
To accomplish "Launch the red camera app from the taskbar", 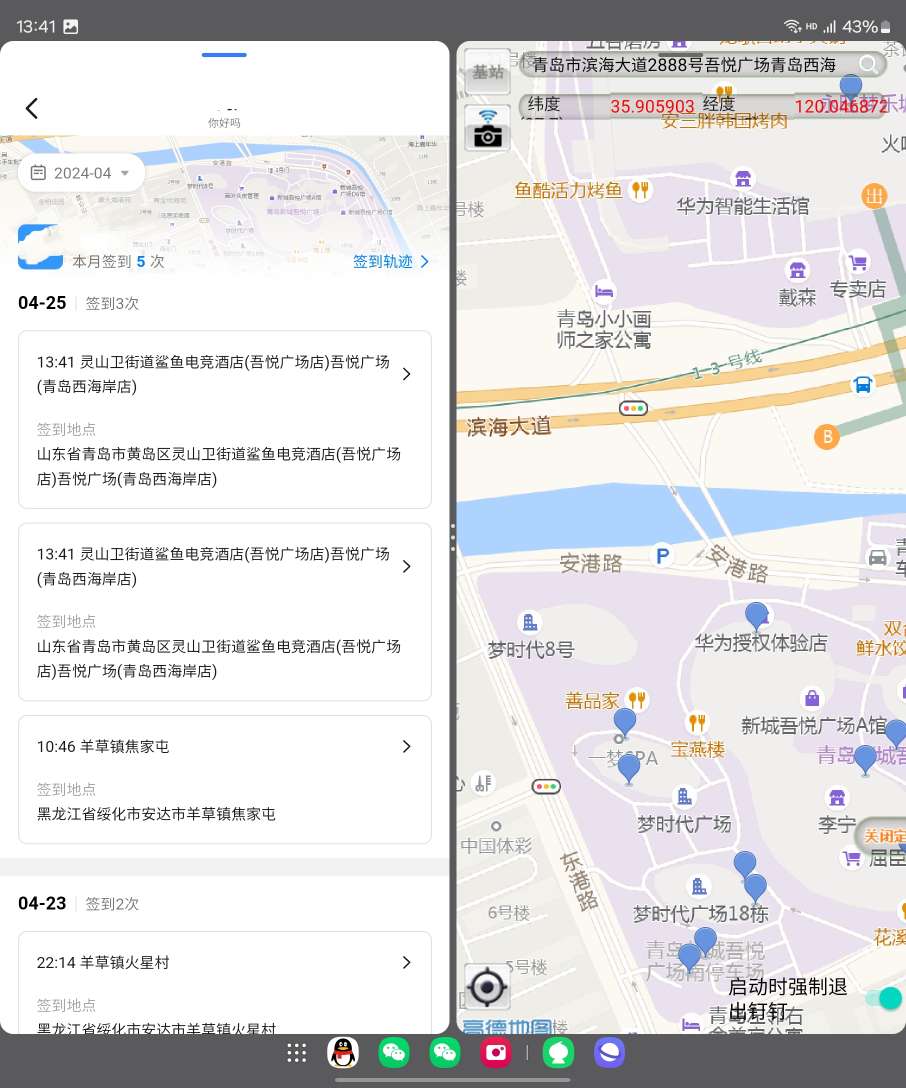I will (x=496, y=1052).
